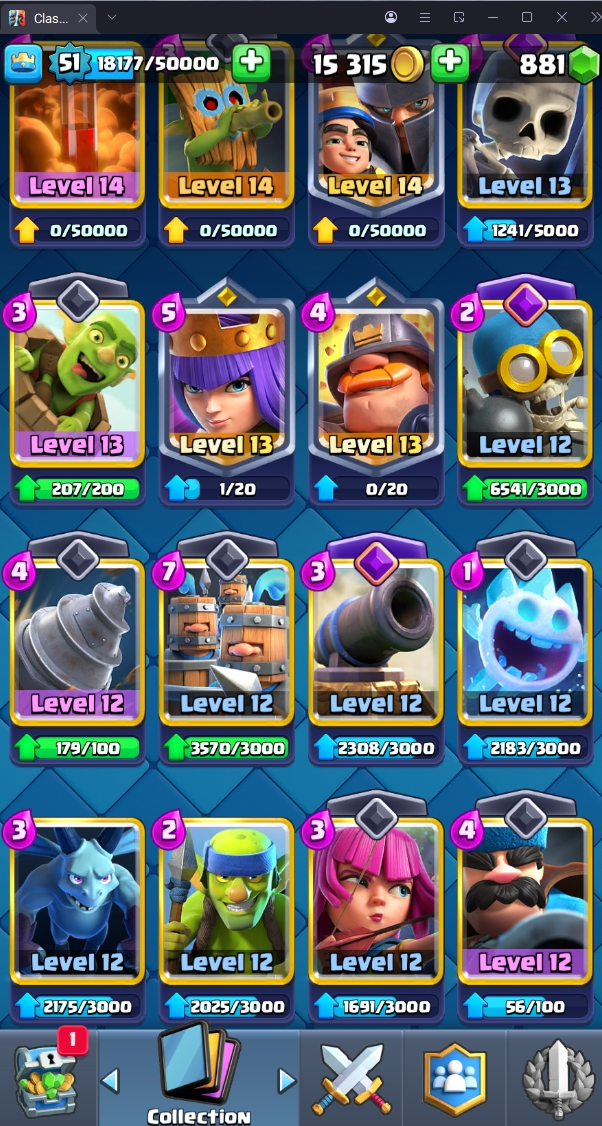Viewport: 602px width, 1126px height.
Task: Close the emulator window
Action: (x=562, y=17)
